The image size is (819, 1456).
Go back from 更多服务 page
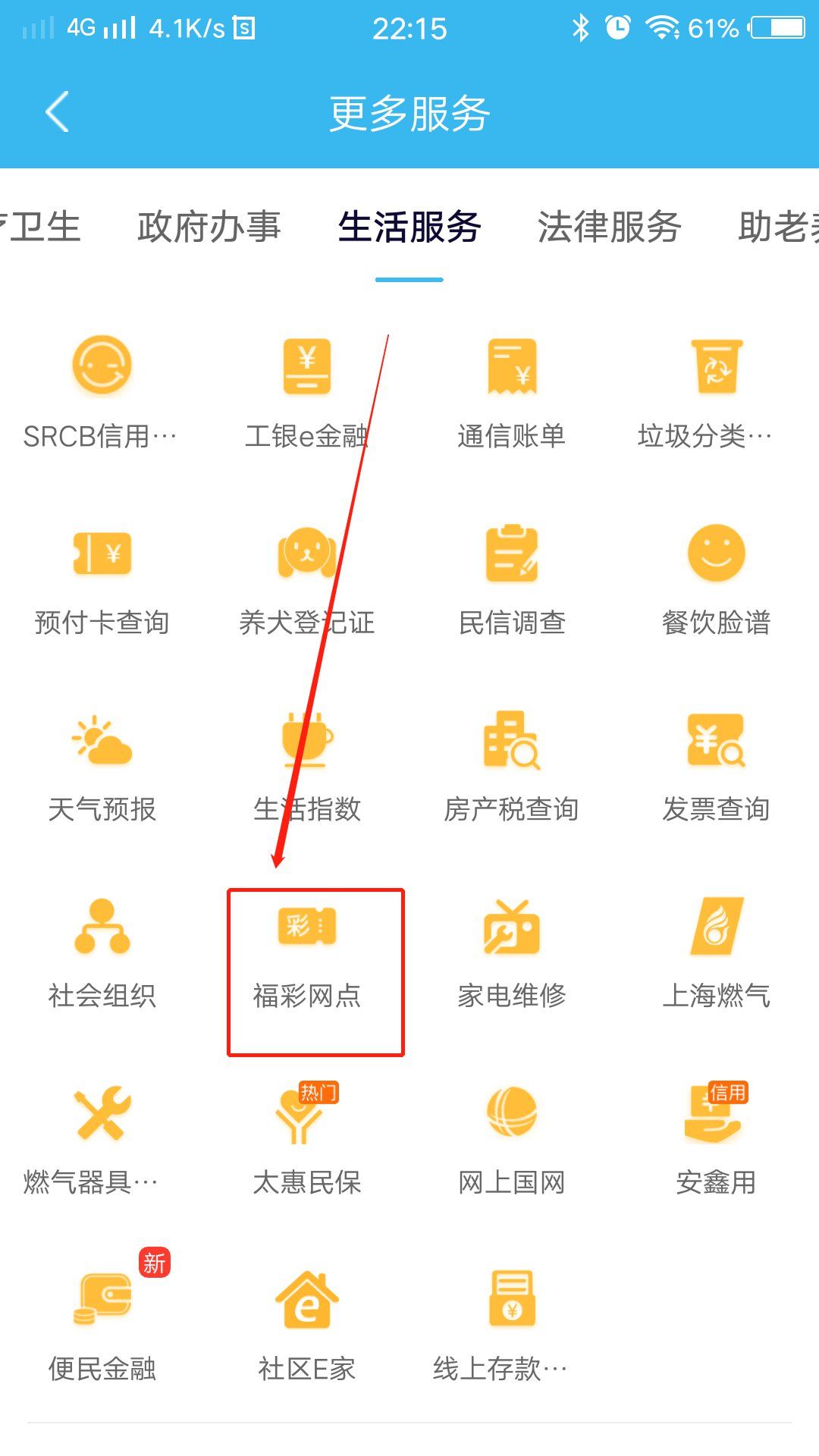[58, 112]
